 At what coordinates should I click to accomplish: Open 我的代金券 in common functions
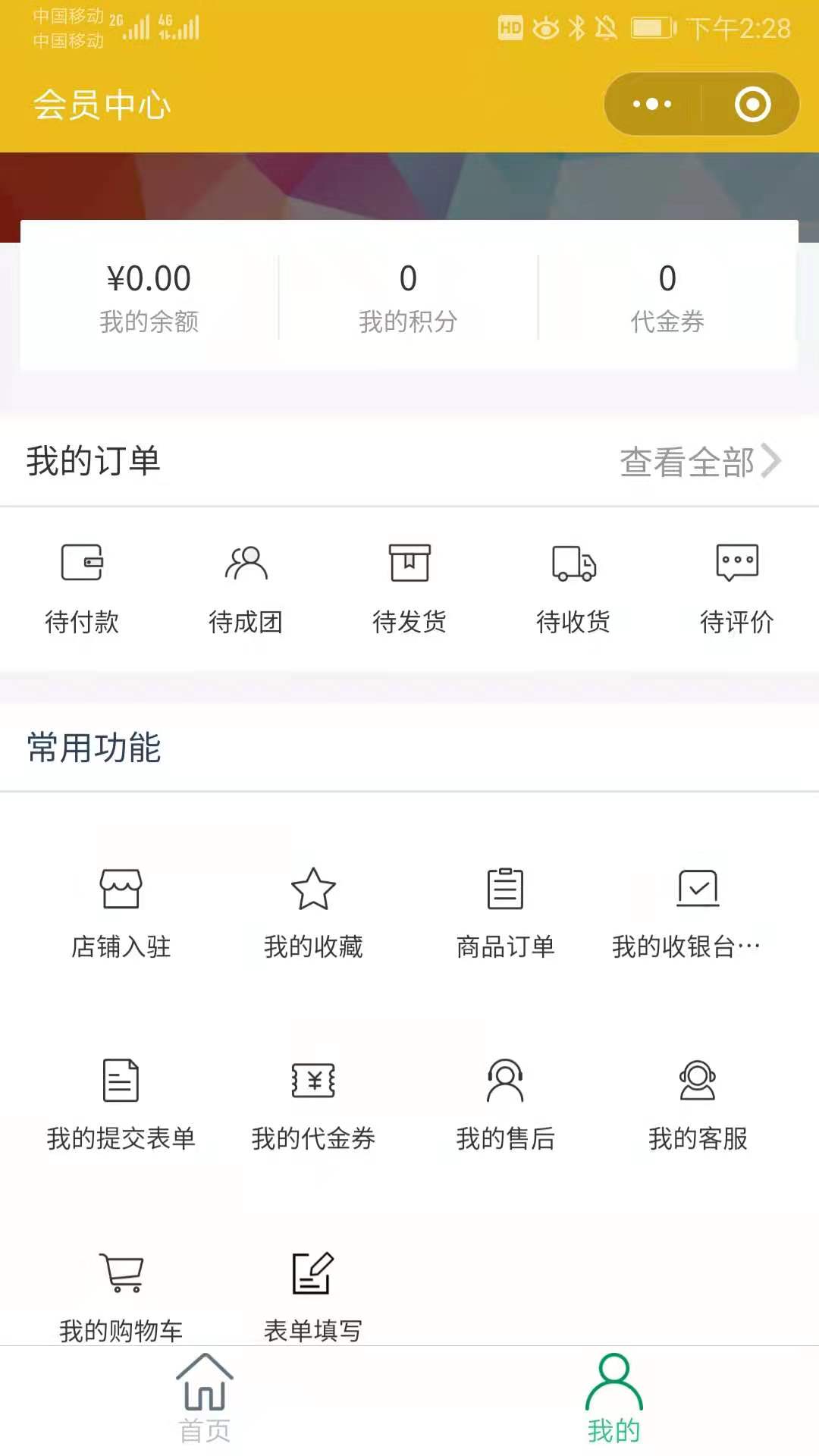tap(313, 1104)
